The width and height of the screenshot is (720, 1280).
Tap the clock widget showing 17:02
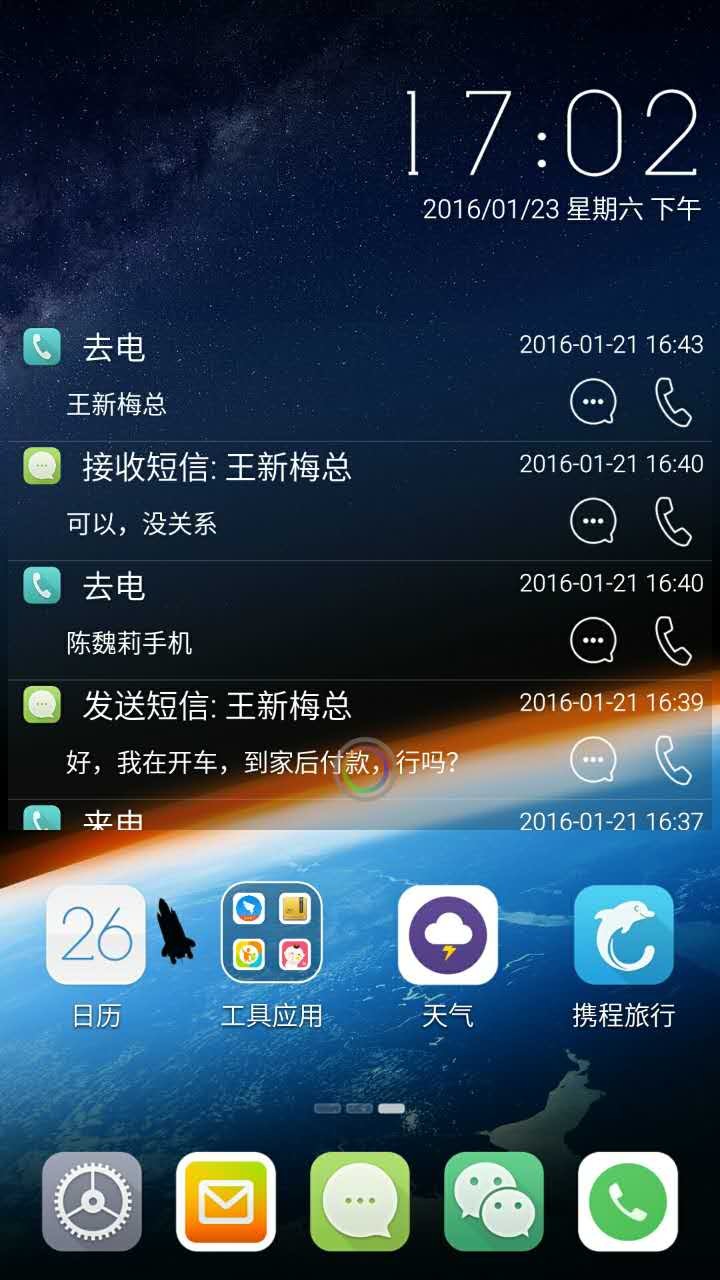[x=553, y=135]
